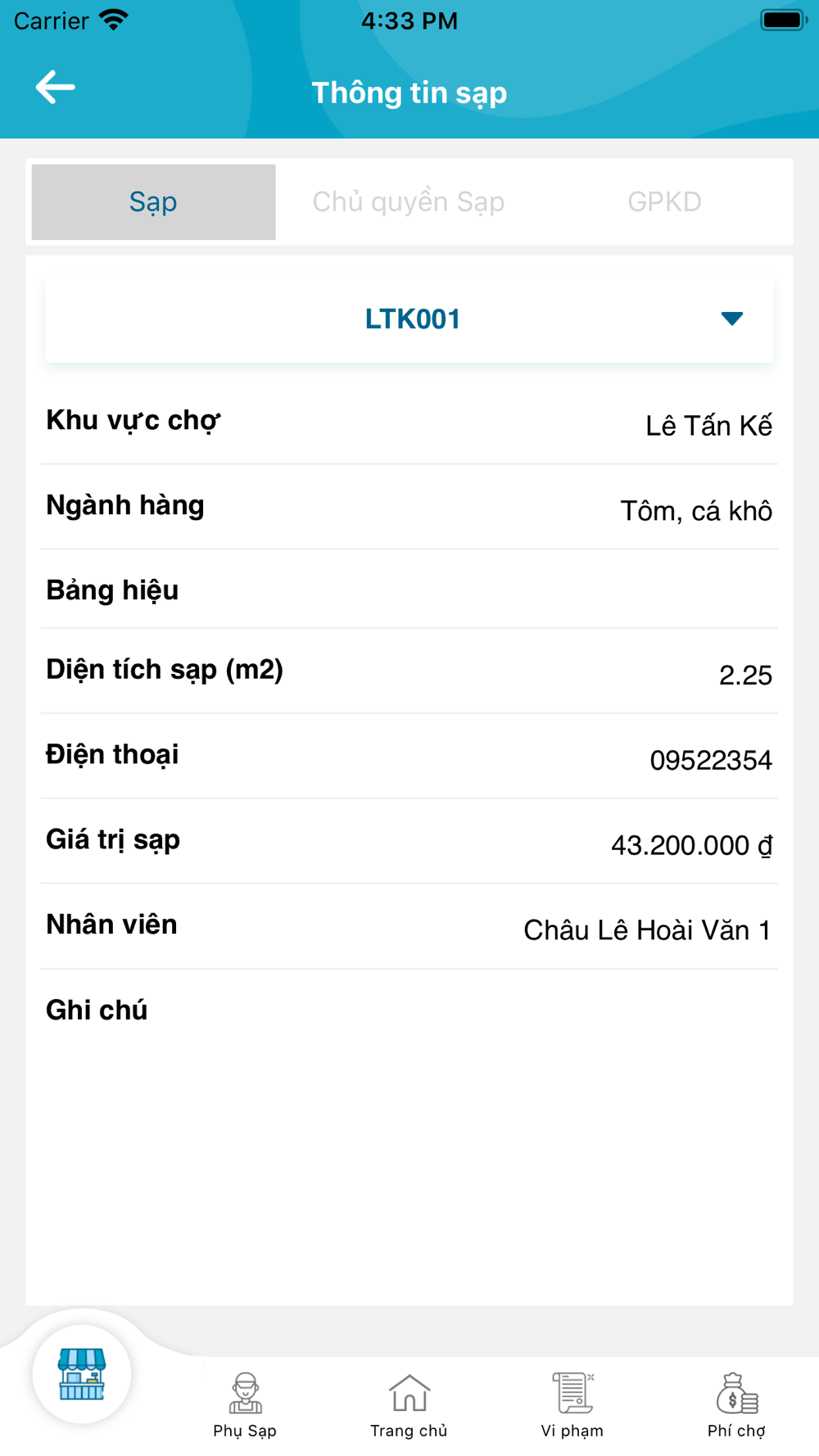Open the Vi phạm tab
This screenshot has height=1456, width=819.
[x=572, y=1405]
